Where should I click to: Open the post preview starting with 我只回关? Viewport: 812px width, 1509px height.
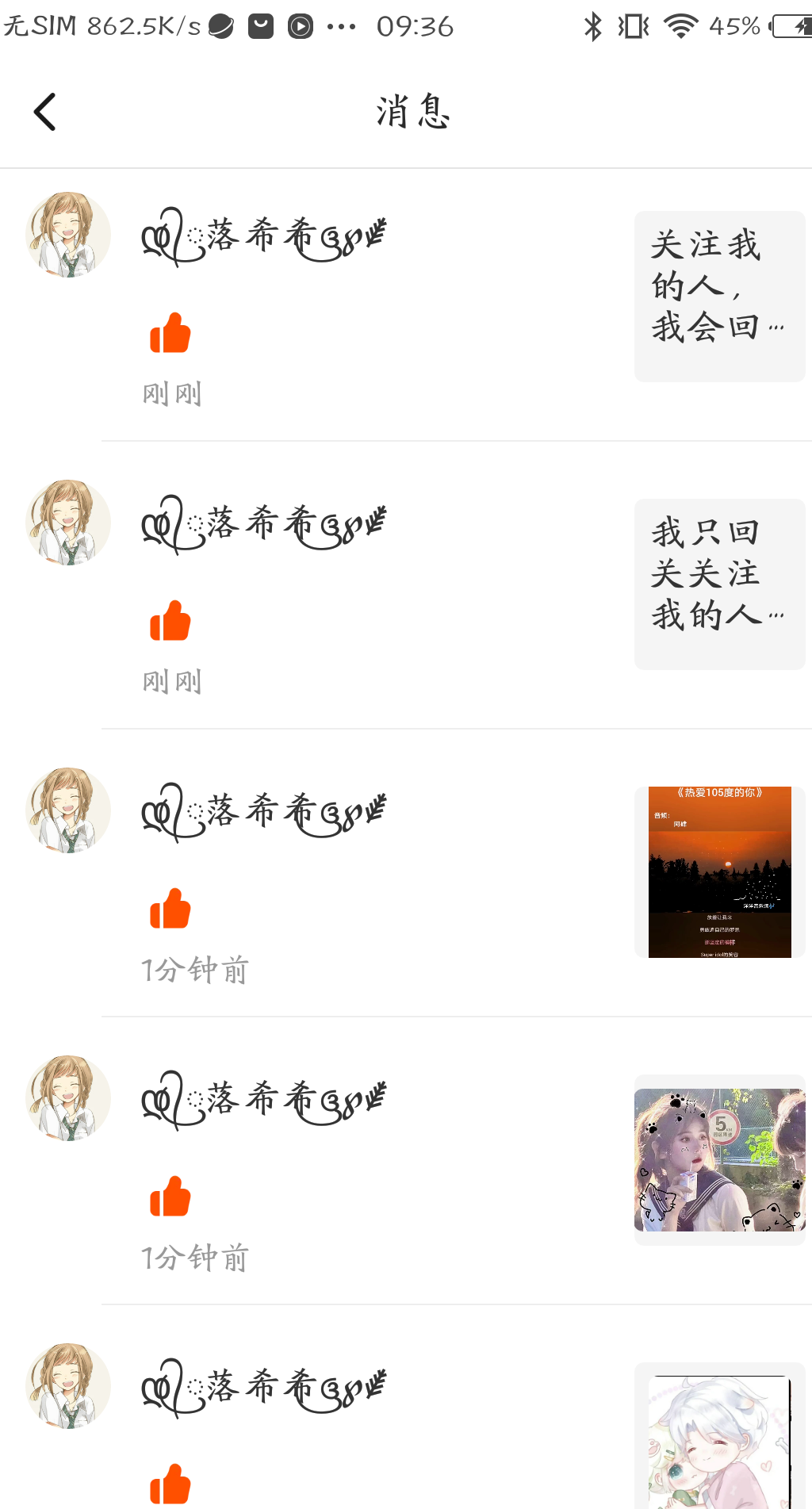[719, 584]
